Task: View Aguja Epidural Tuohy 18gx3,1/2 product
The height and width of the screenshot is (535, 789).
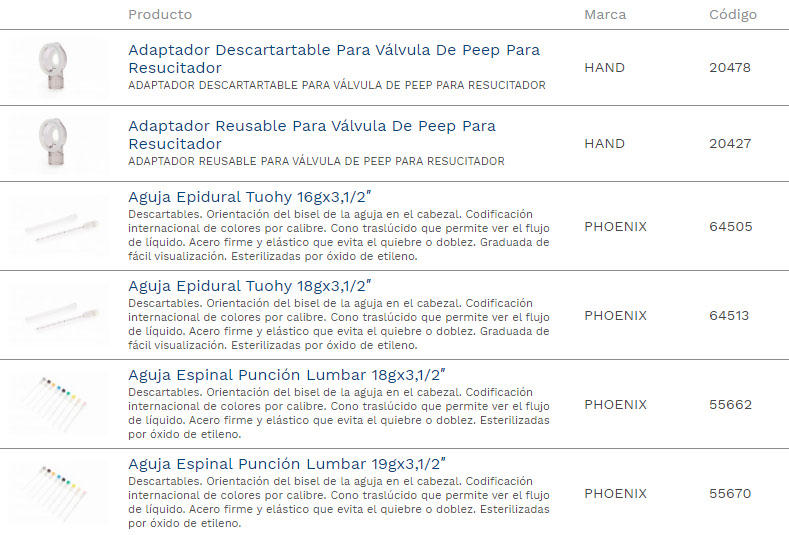Action: (x=250, y=285)
